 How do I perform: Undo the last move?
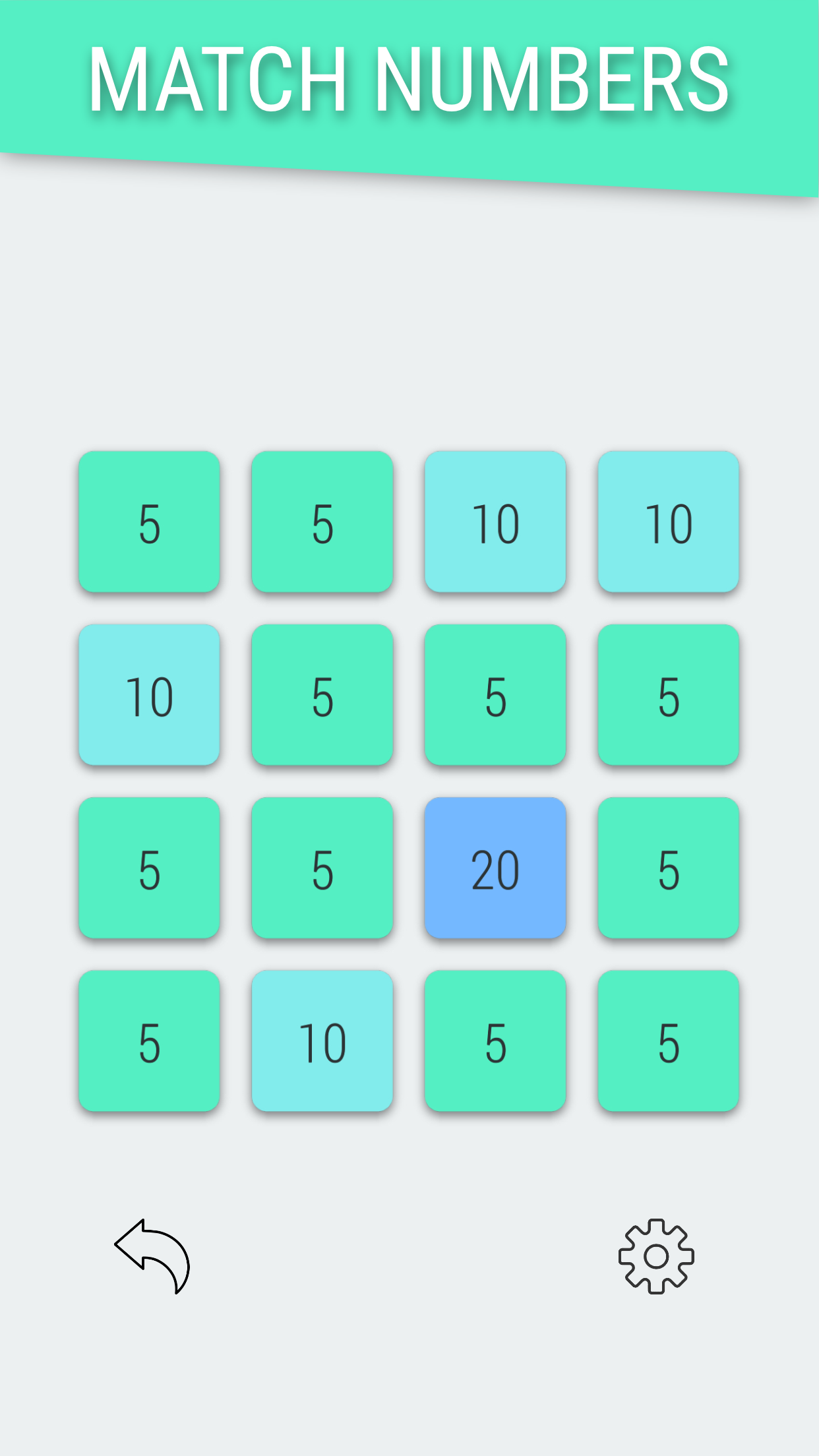[x=153, y=1256]
